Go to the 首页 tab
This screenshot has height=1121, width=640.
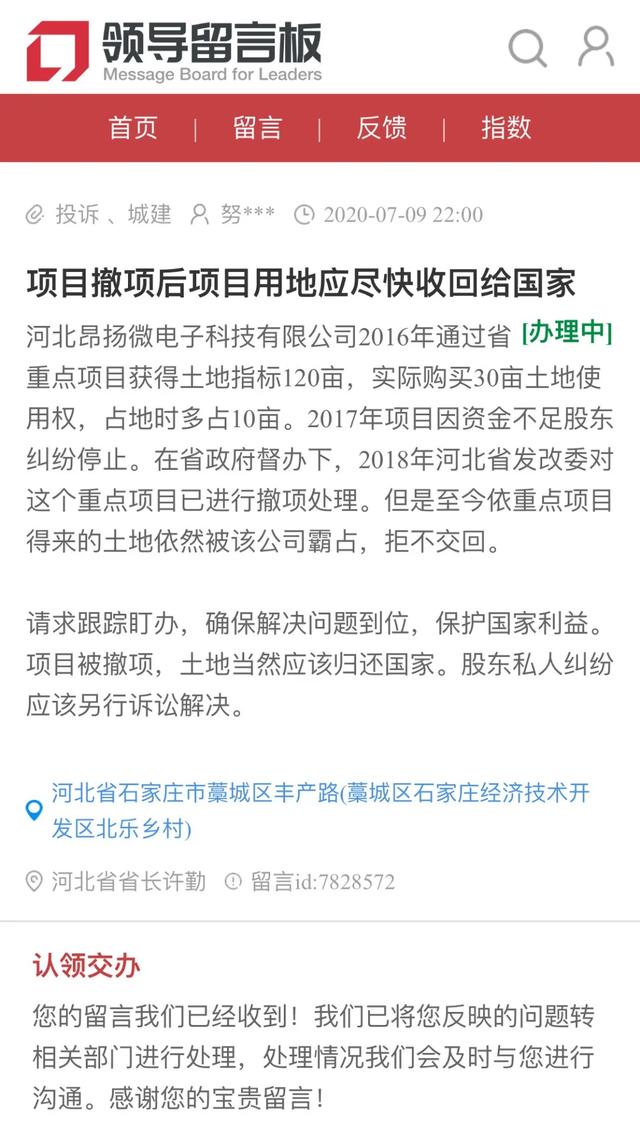point(133,128)
